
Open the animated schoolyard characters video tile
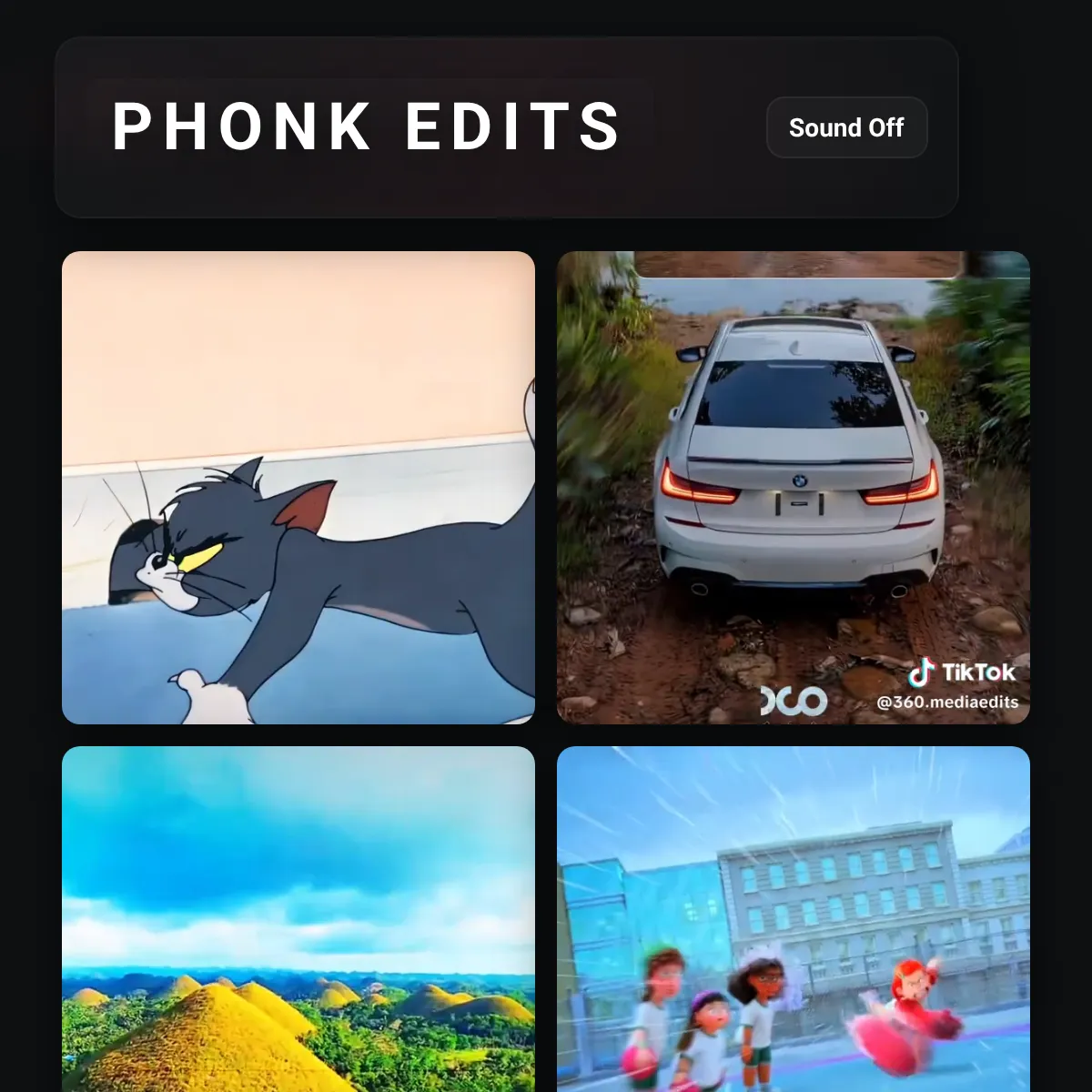[x=794, y=919]
